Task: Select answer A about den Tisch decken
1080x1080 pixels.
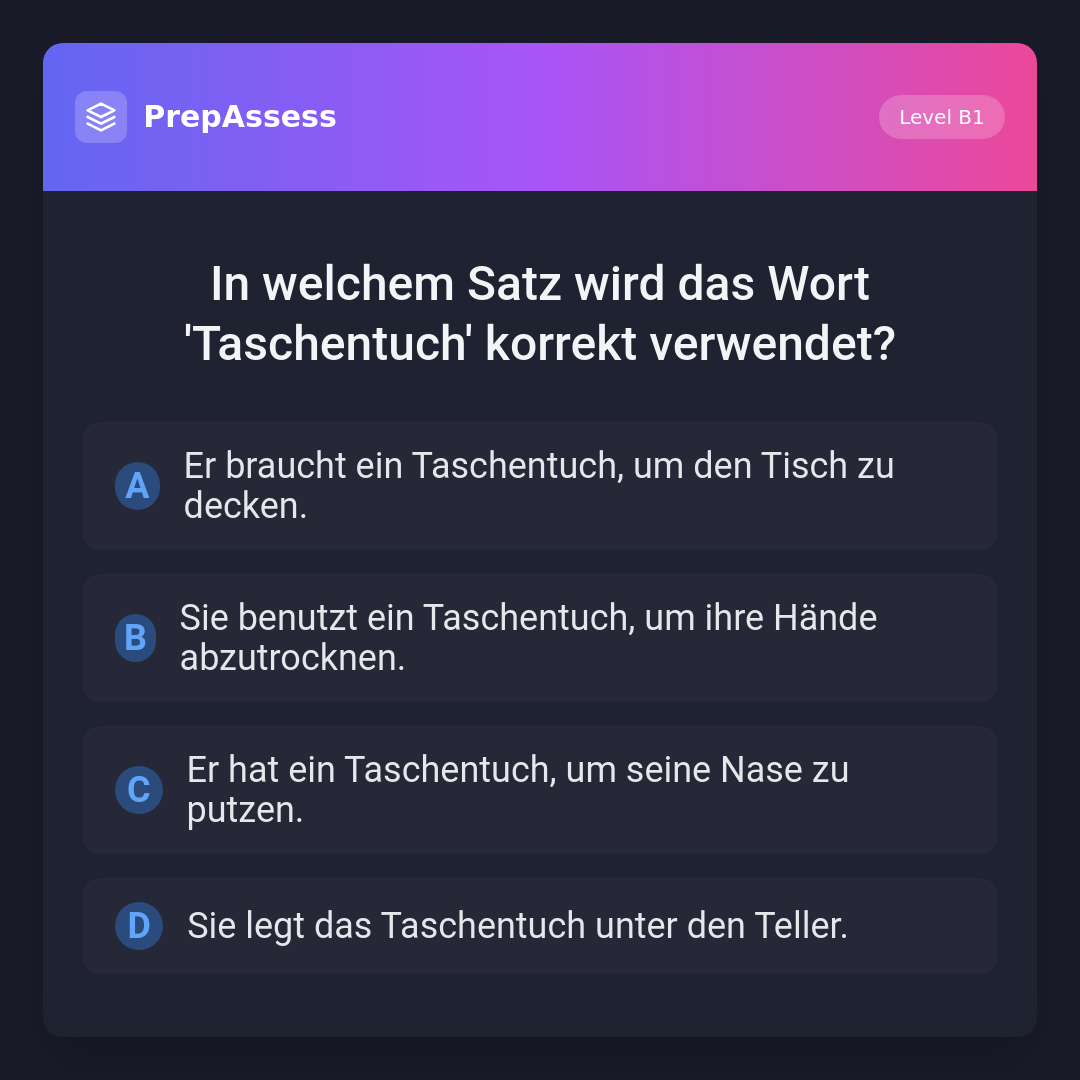Action: tap(540, 486)
